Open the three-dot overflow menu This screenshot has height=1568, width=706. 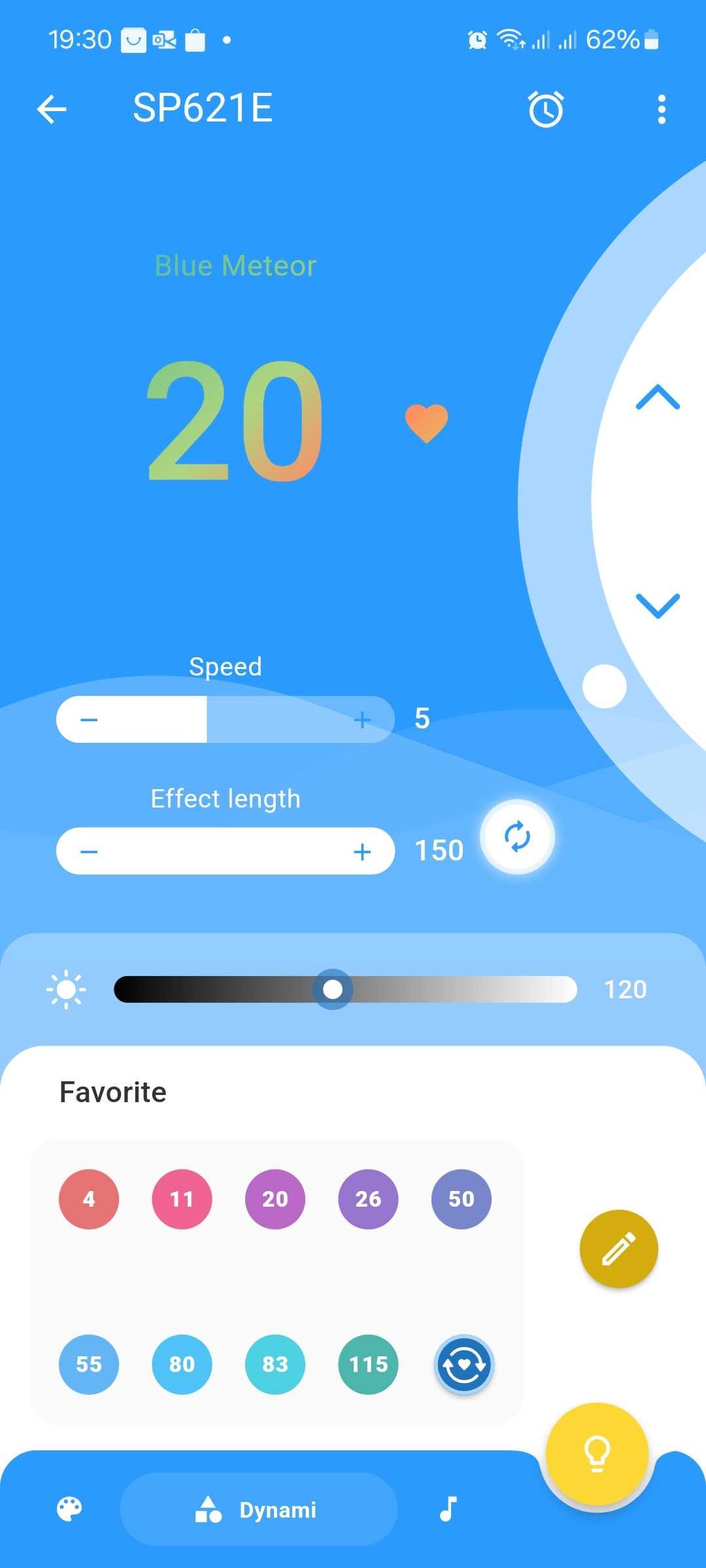[x=662, y=109]
